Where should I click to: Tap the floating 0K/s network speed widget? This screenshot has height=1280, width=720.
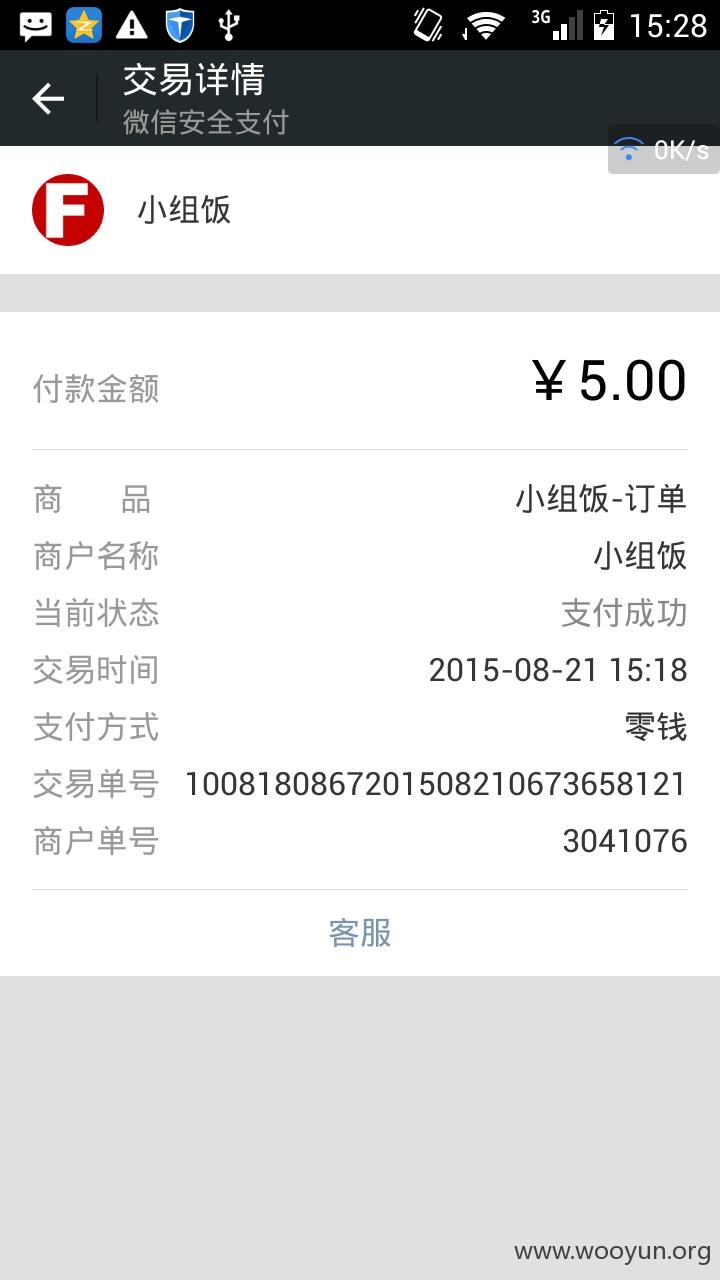tap(663, 149)
